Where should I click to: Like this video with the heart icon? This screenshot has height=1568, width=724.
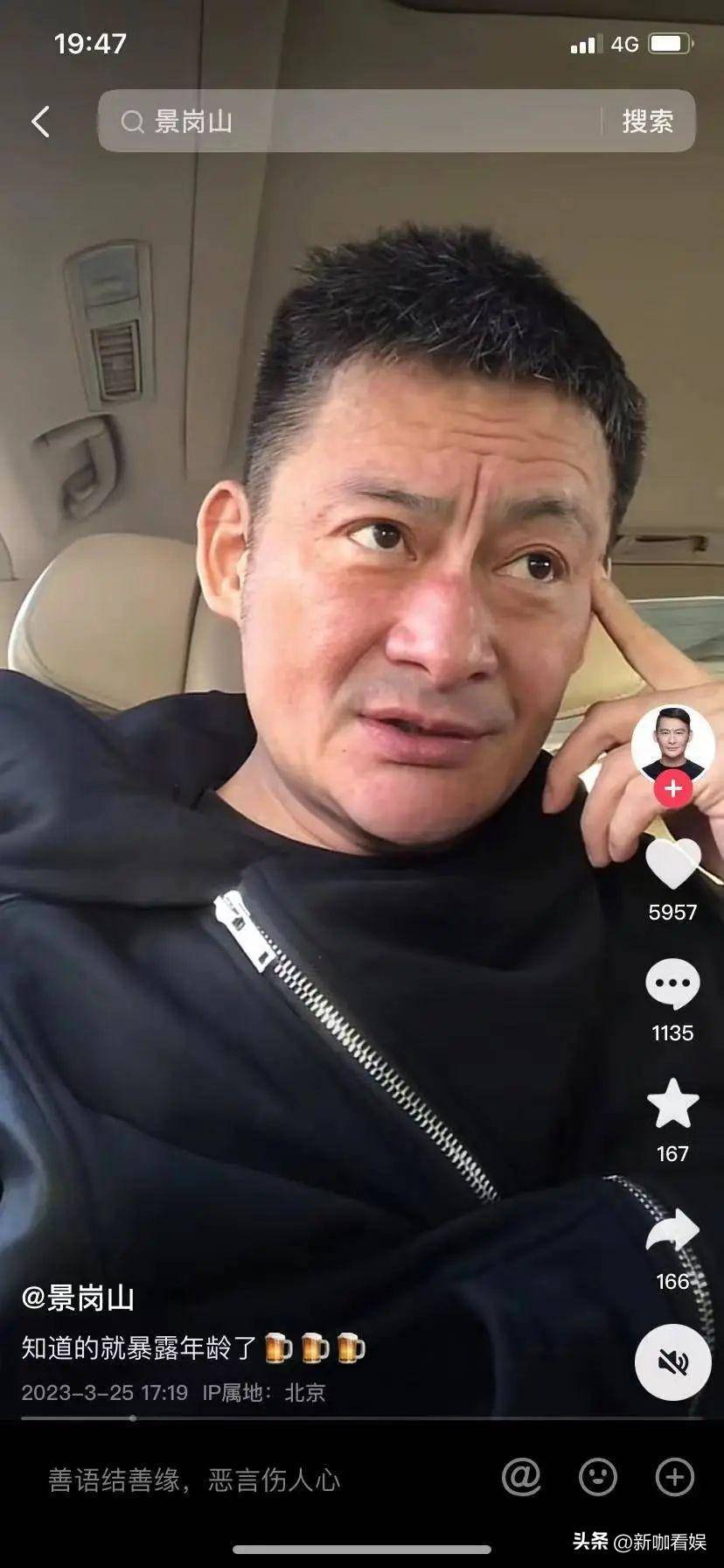tap(672, 864)
